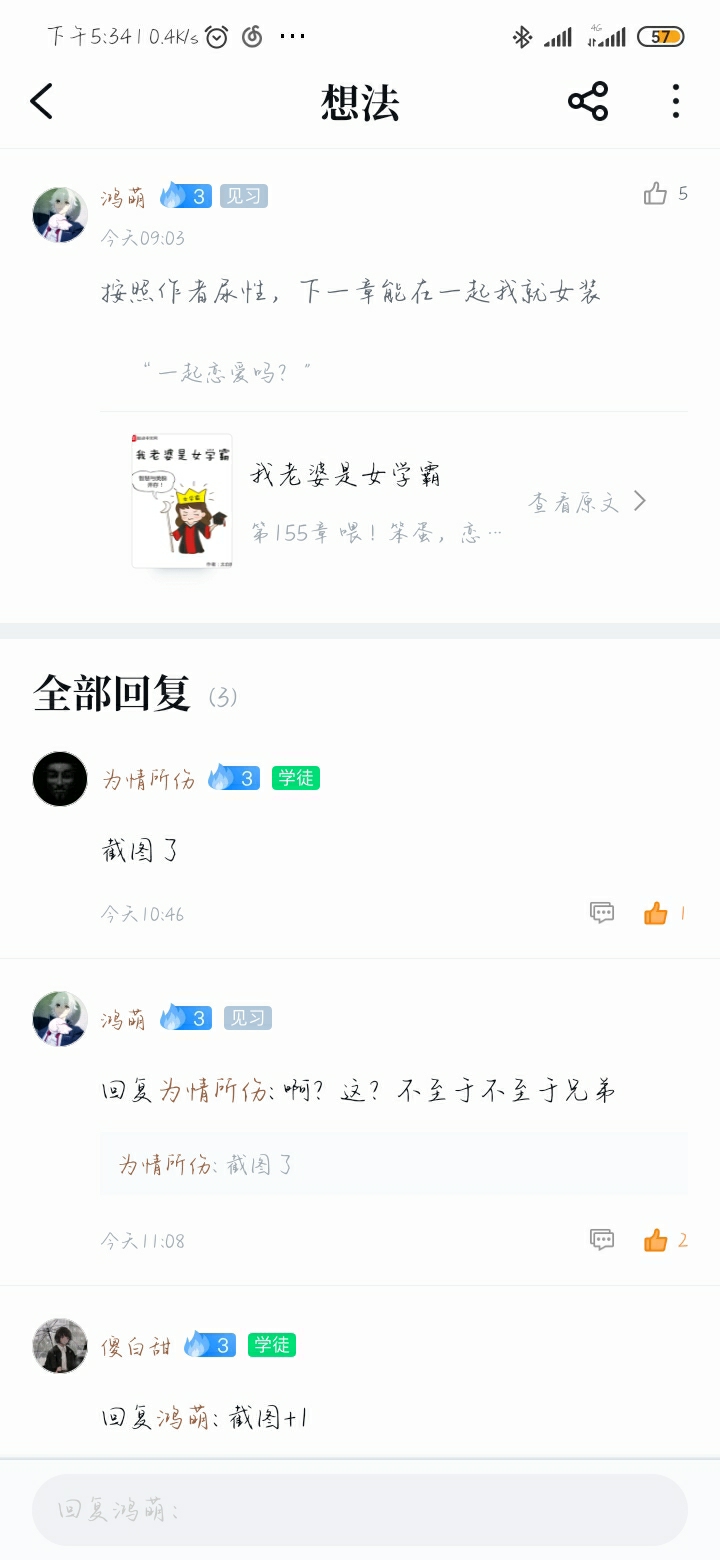Like 鸿萌's reply posted at 11:08
This screenshot has width=720, height=1560.
pyautogui.click(x=656, y=1240)
